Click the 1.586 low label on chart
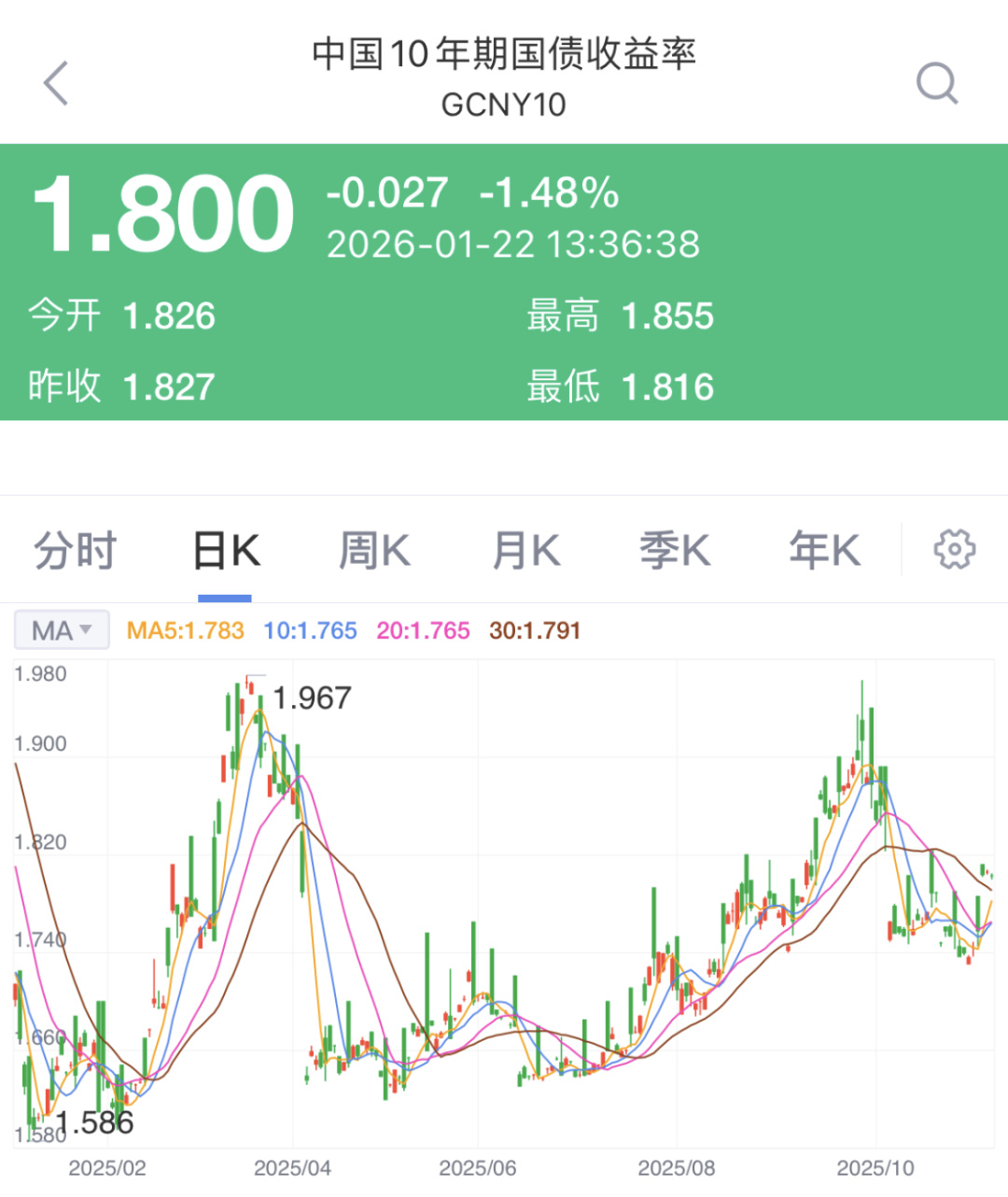This screenshot has width=1008, height=1197. [x=91, y=1123]
